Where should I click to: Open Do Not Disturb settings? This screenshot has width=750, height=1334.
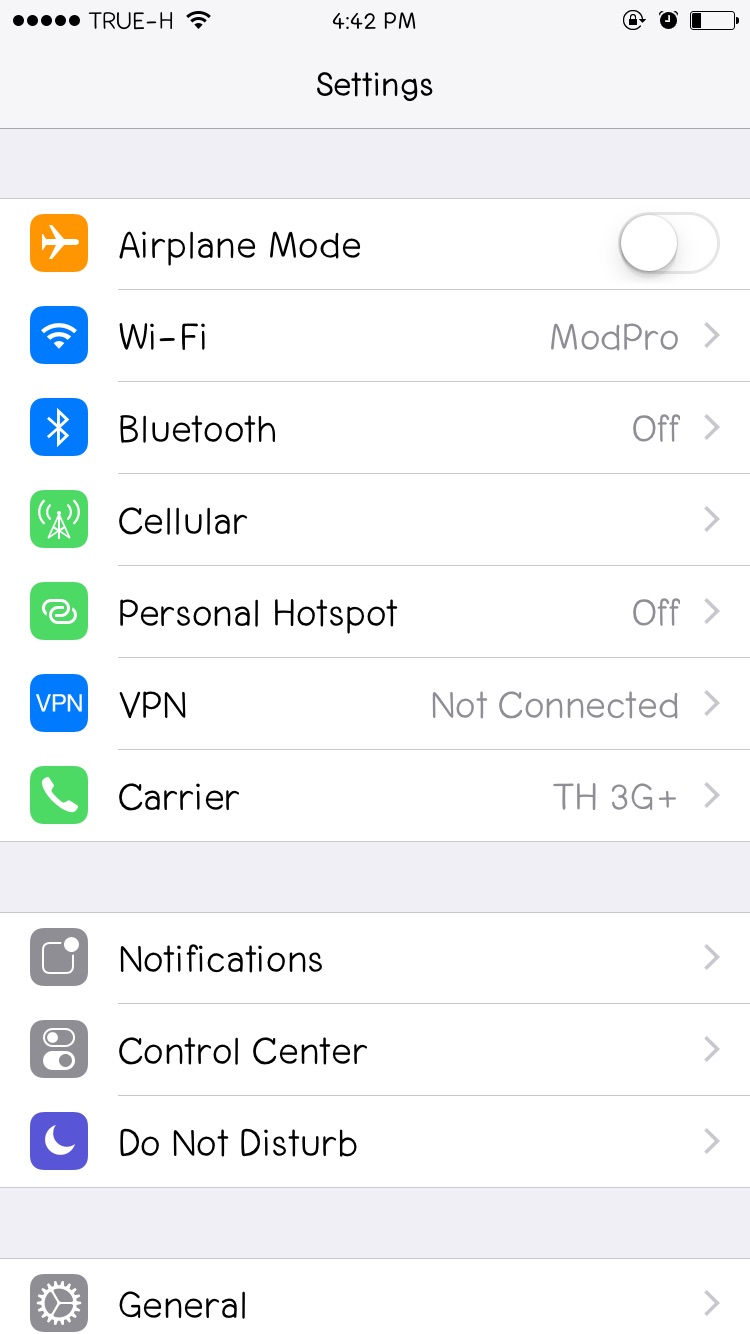coord(375,1143)
